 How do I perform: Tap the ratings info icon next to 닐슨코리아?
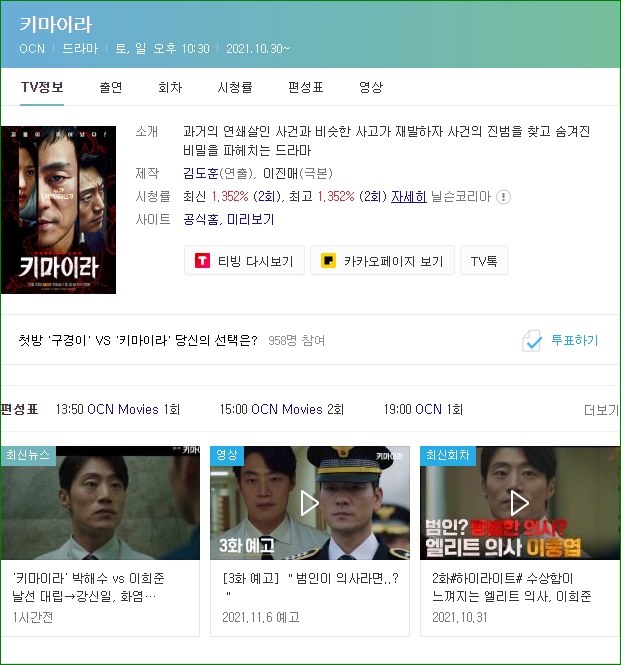504,197
